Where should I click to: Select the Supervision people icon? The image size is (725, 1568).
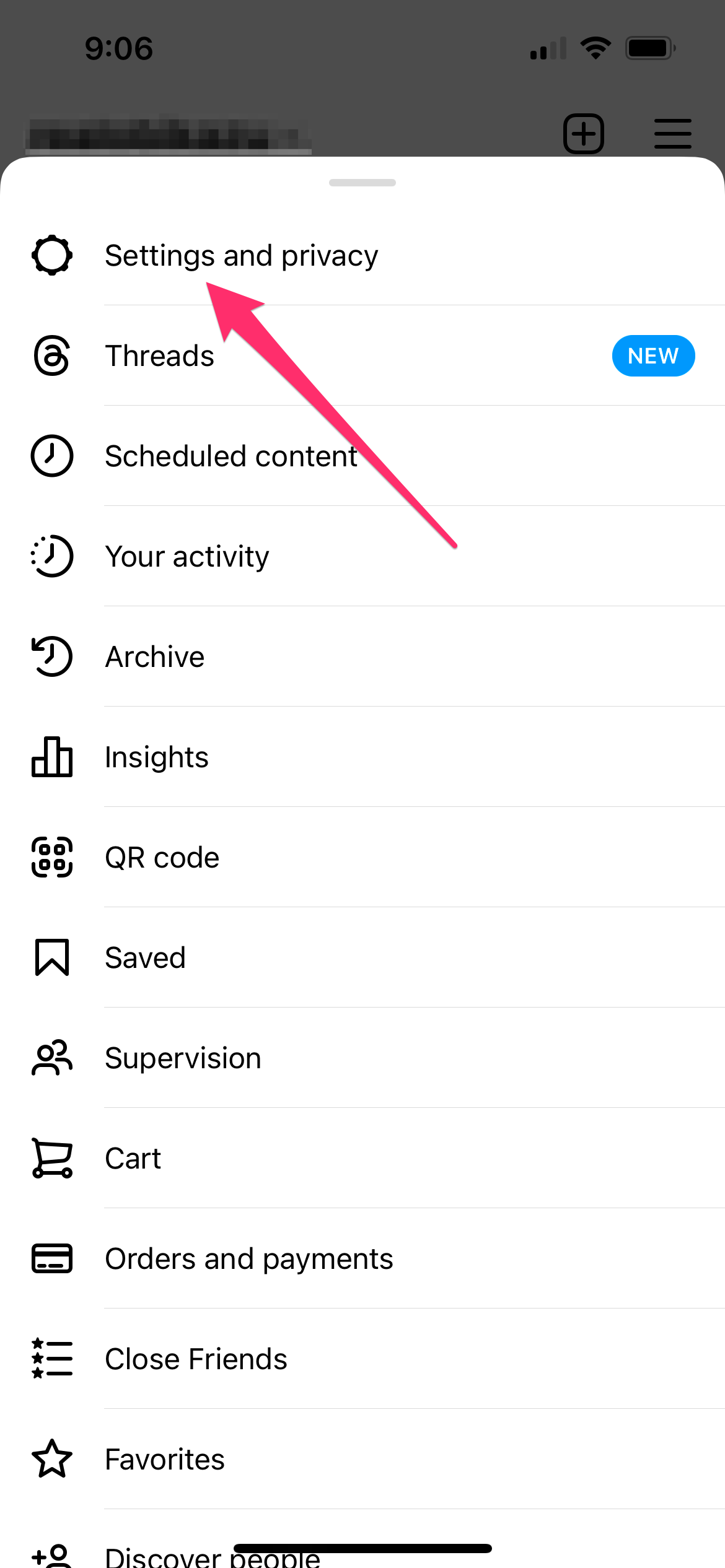point(52,1058)
